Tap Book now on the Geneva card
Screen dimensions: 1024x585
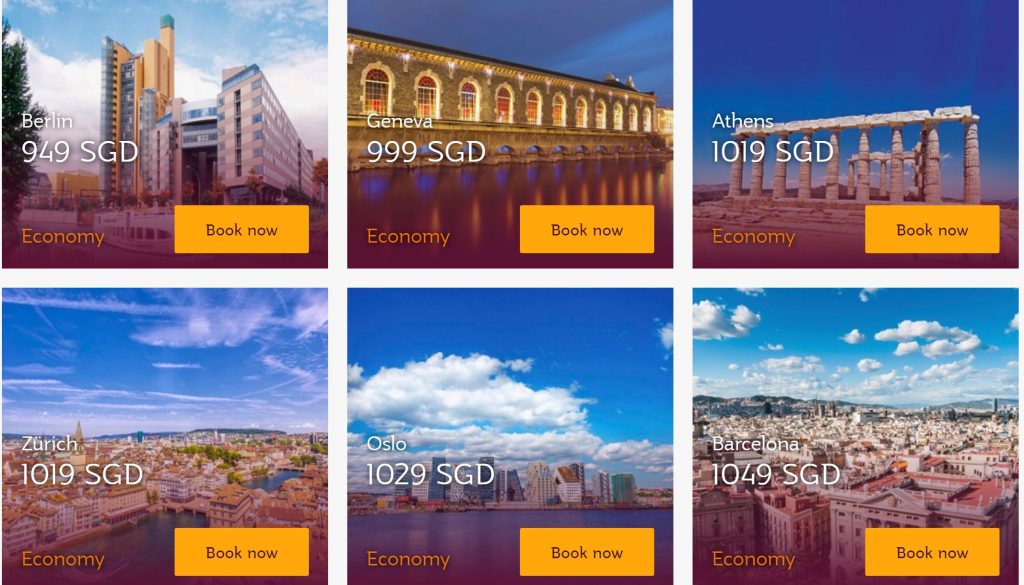[586, 230]
